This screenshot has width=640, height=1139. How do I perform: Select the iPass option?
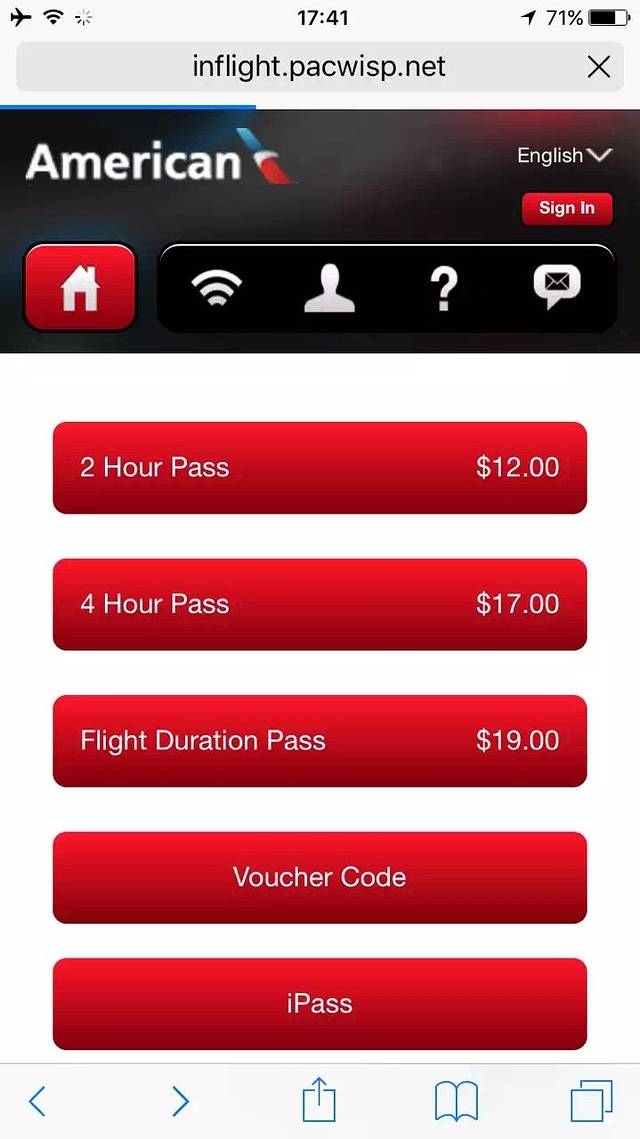pos(319,1003)
